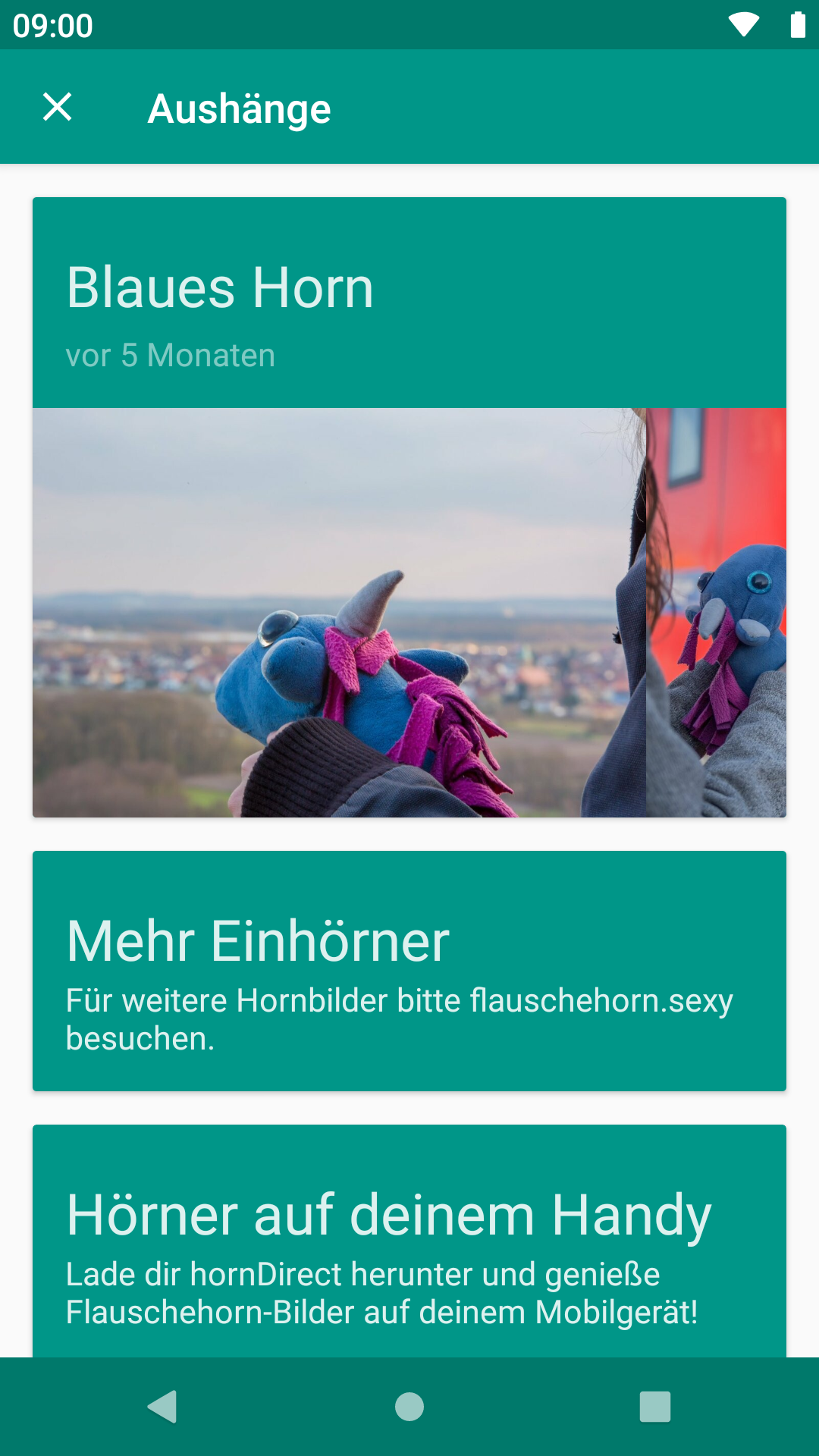
Task: Go back with the system back button
Action: click(x=162, y=1407)
